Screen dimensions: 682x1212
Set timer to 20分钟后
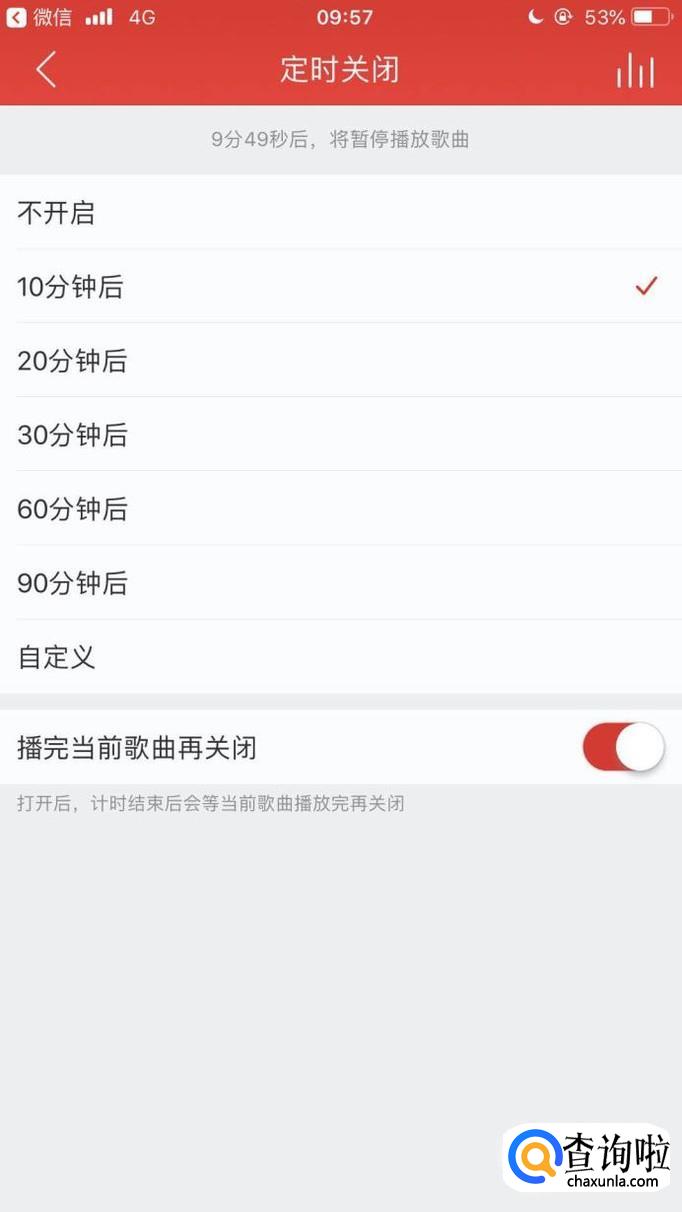[341, 361]
